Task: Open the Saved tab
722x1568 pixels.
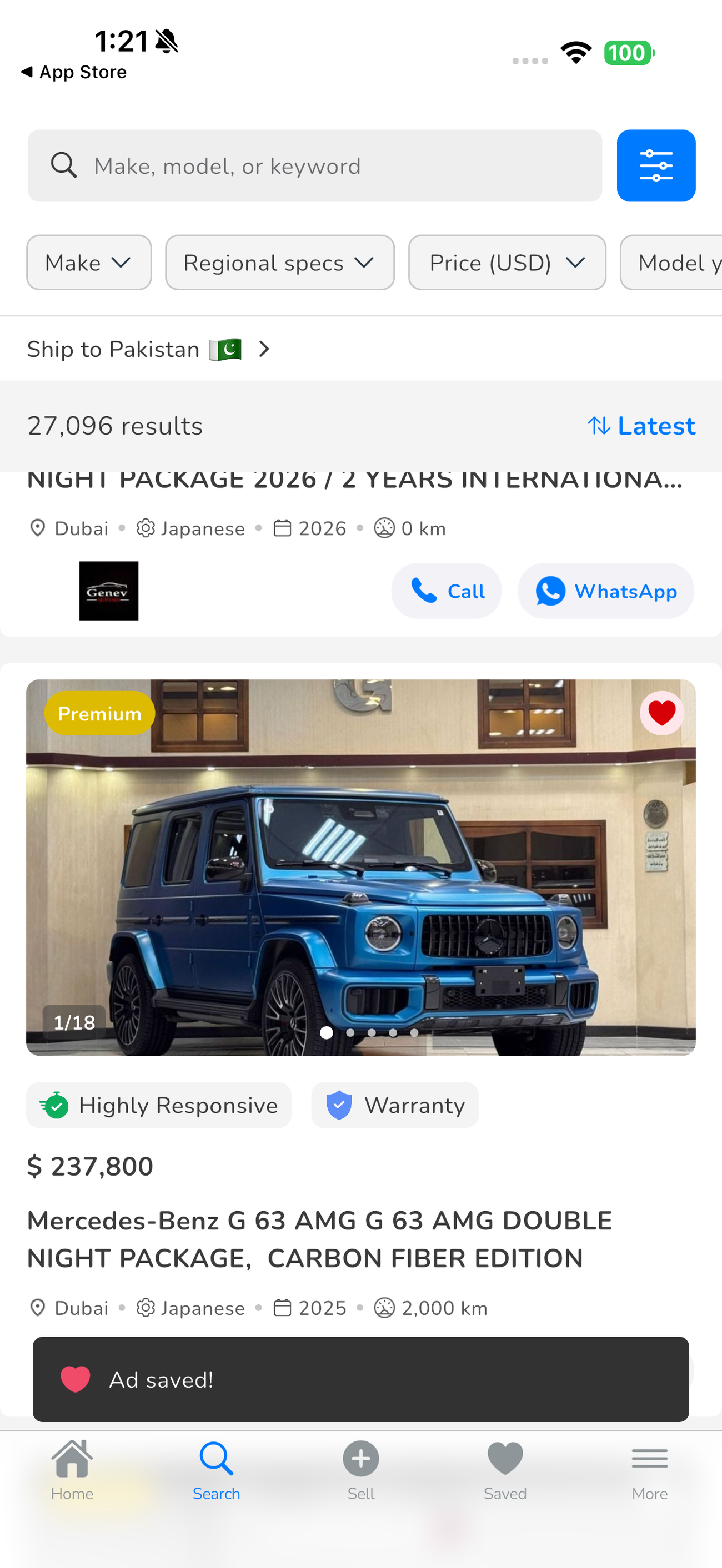Action: tap(505, 1469)
